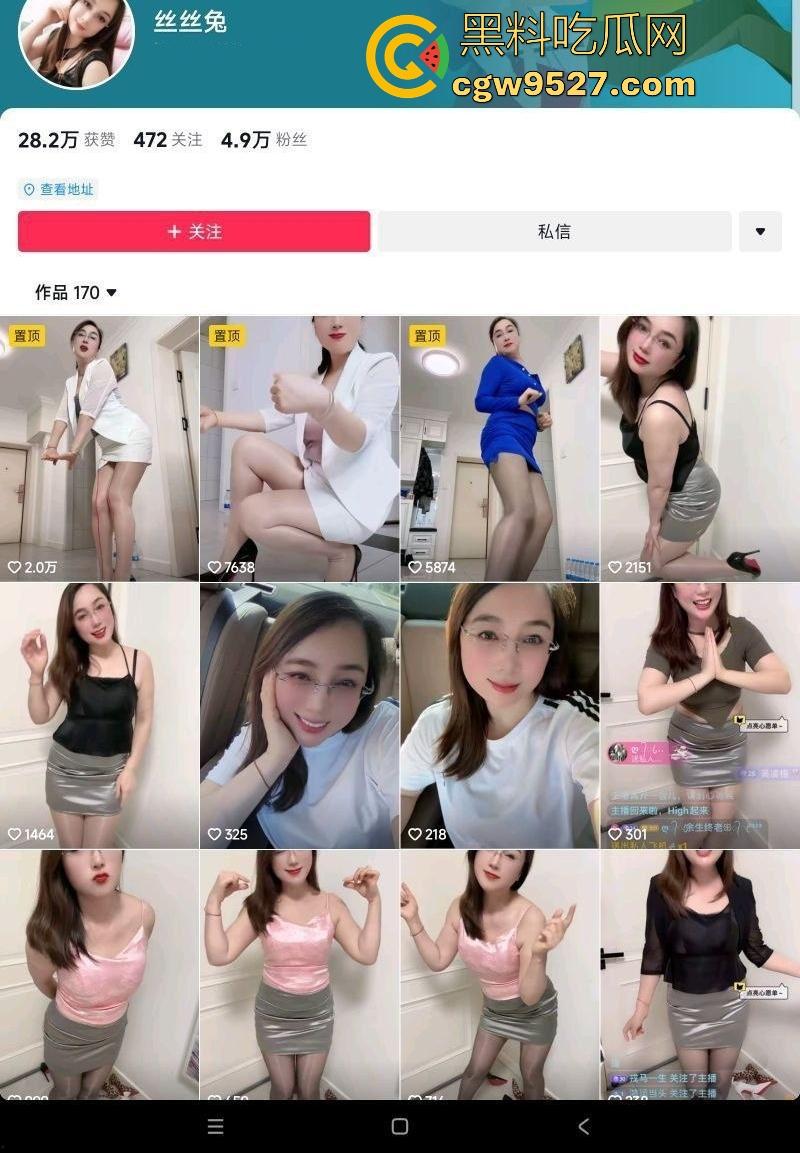The height and width of the screenshot is (1153, 800).
Task: Open the video with 218 likes
Action: [499, 715]
